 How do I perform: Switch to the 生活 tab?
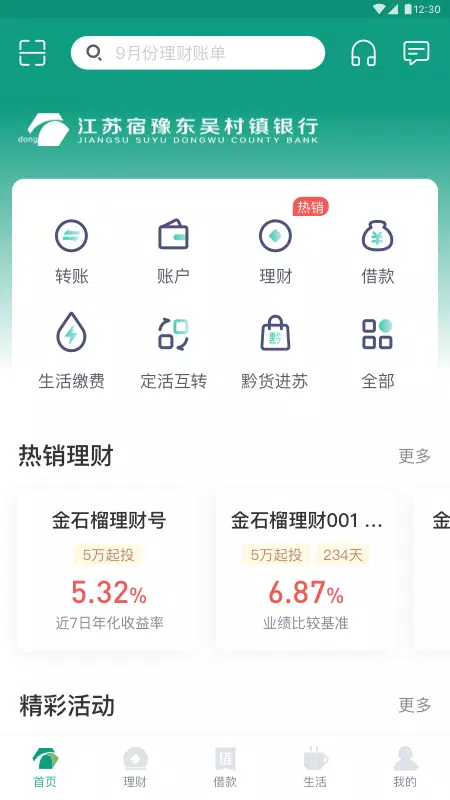tap(315, 767)
